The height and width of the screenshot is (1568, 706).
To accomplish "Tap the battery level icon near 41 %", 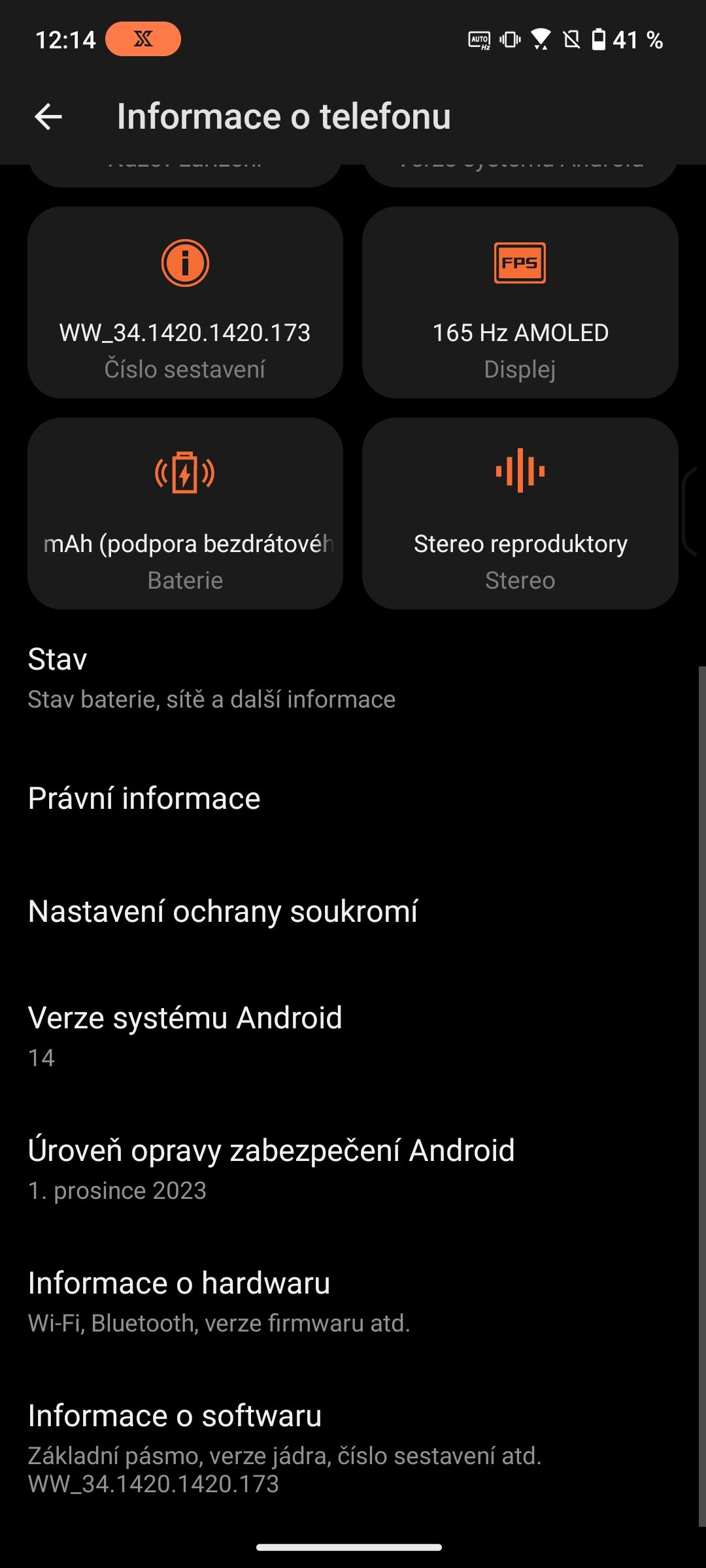I will coord(599,40).
